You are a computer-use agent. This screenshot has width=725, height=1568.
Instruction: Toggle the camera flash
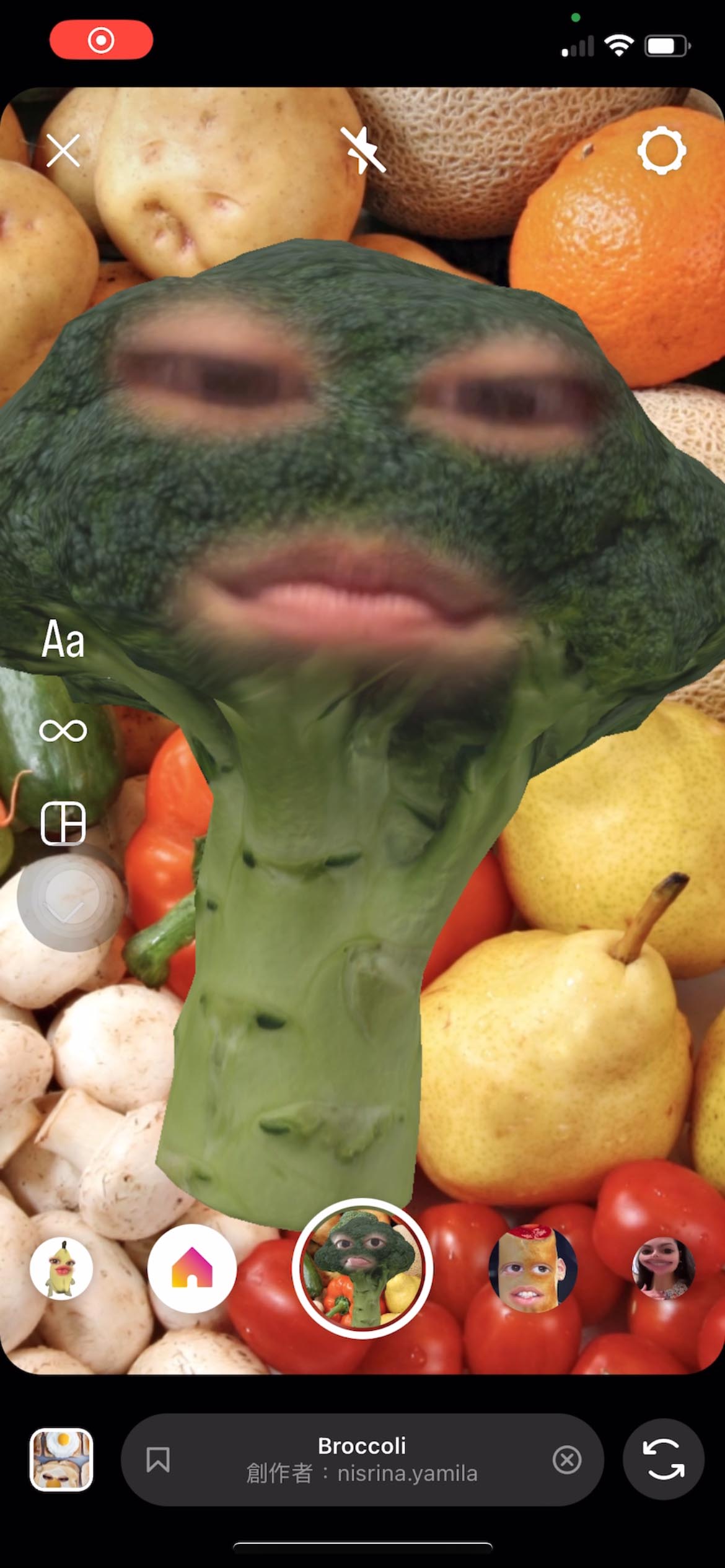point(363,150)
